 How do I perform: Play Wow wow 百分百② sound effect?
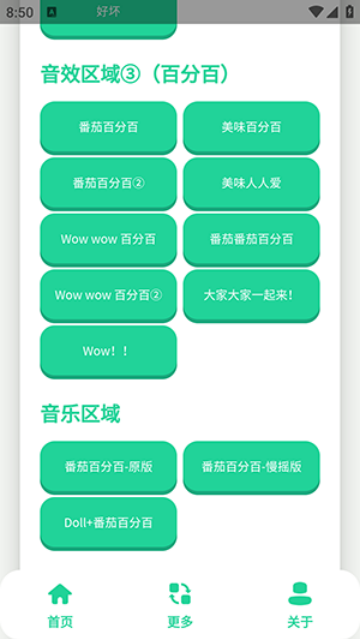point(108,295)
